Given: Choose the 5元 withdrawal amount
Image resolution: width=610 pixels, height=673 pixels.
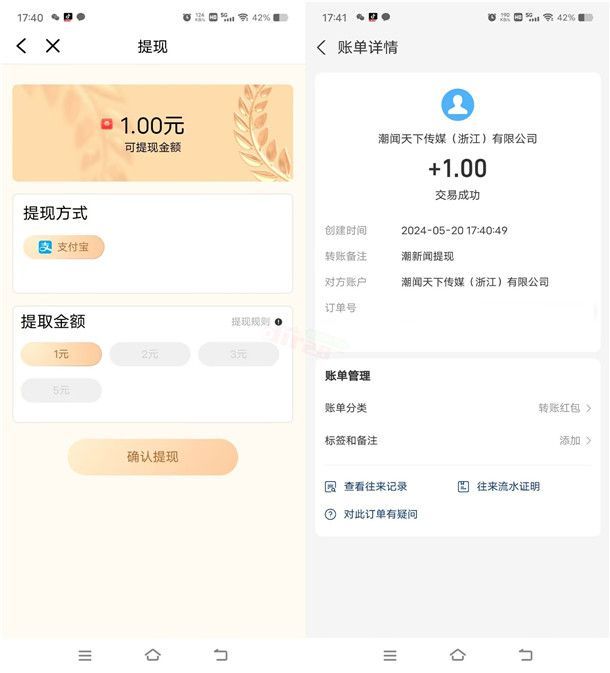Looking at the screenshot, I should (x=62, y=390).
